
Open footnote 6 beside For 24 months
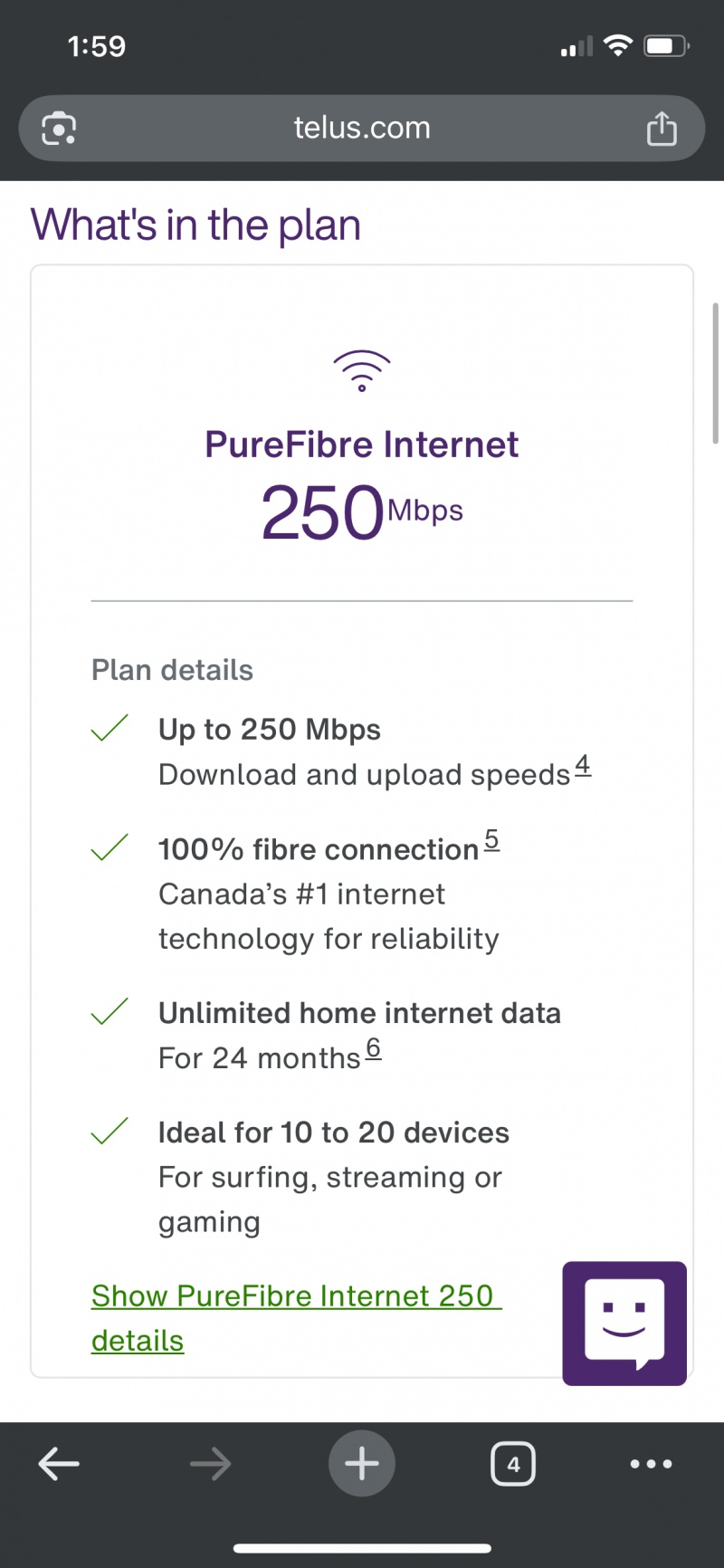(373, 1049)
